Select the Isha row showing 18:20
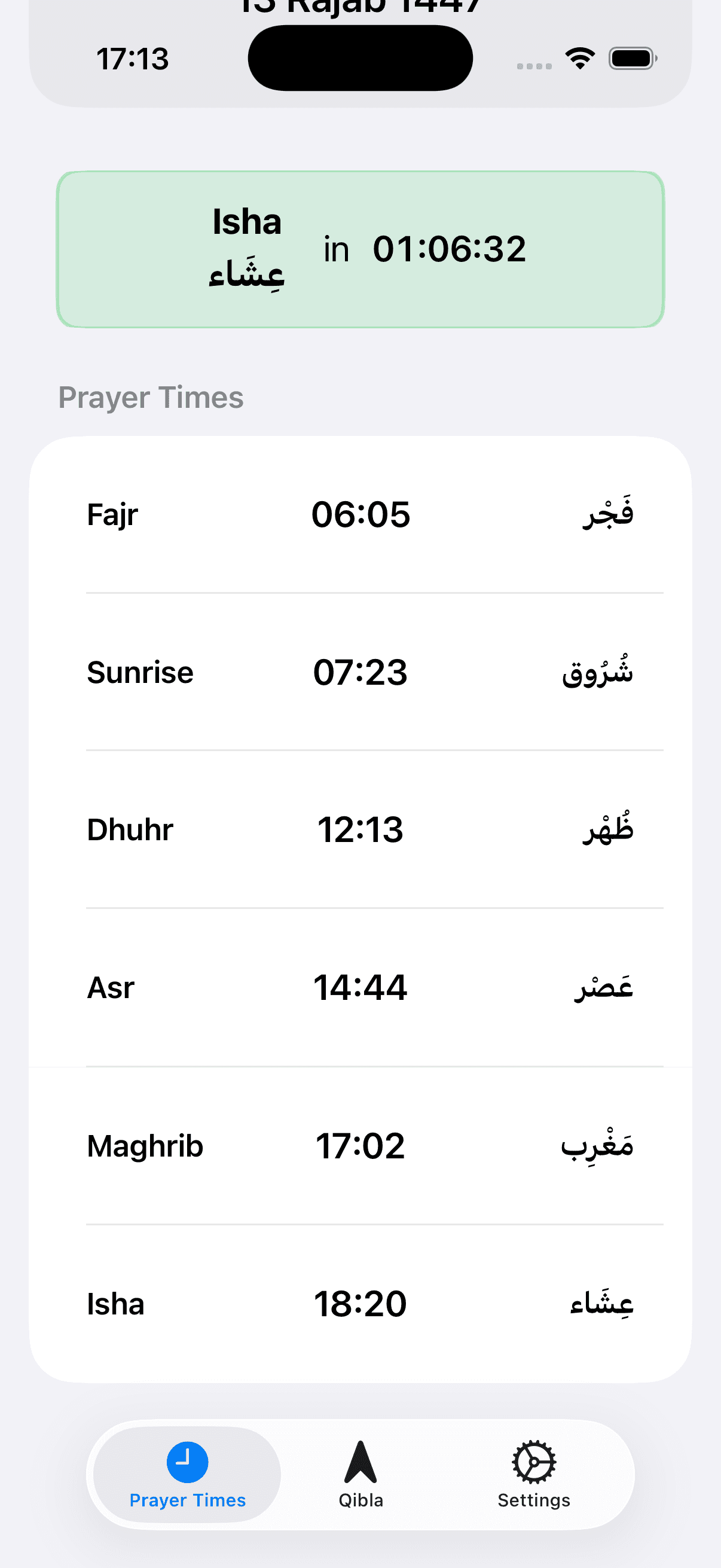This screenshot has width=721, height=1568. [x=360, y=1302]
